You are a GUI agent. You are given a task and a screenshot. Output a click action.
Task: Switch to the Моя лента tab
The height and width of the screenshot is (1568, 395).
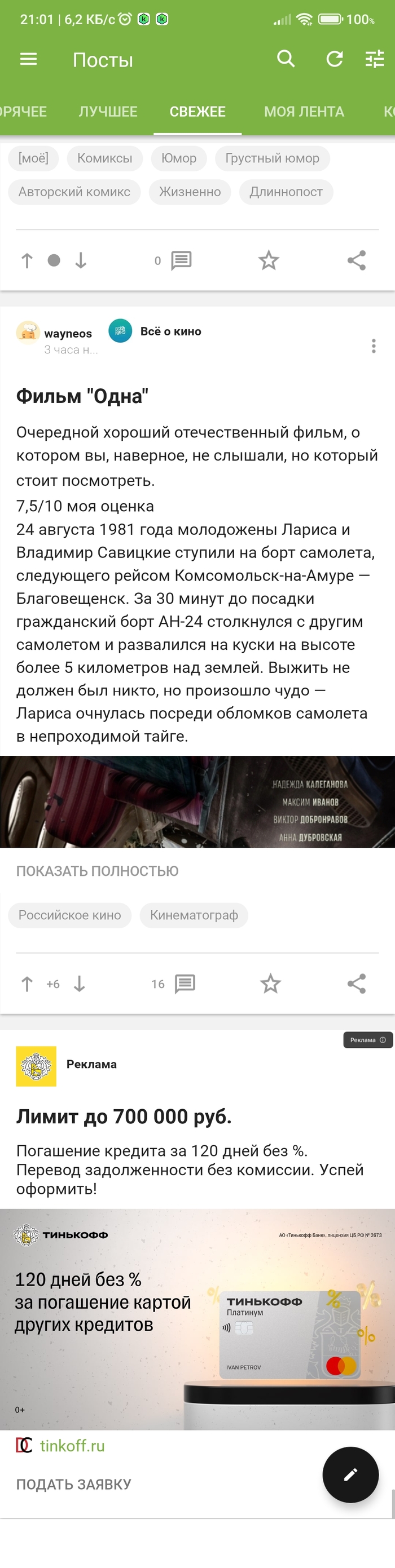[x=304, y=112]
